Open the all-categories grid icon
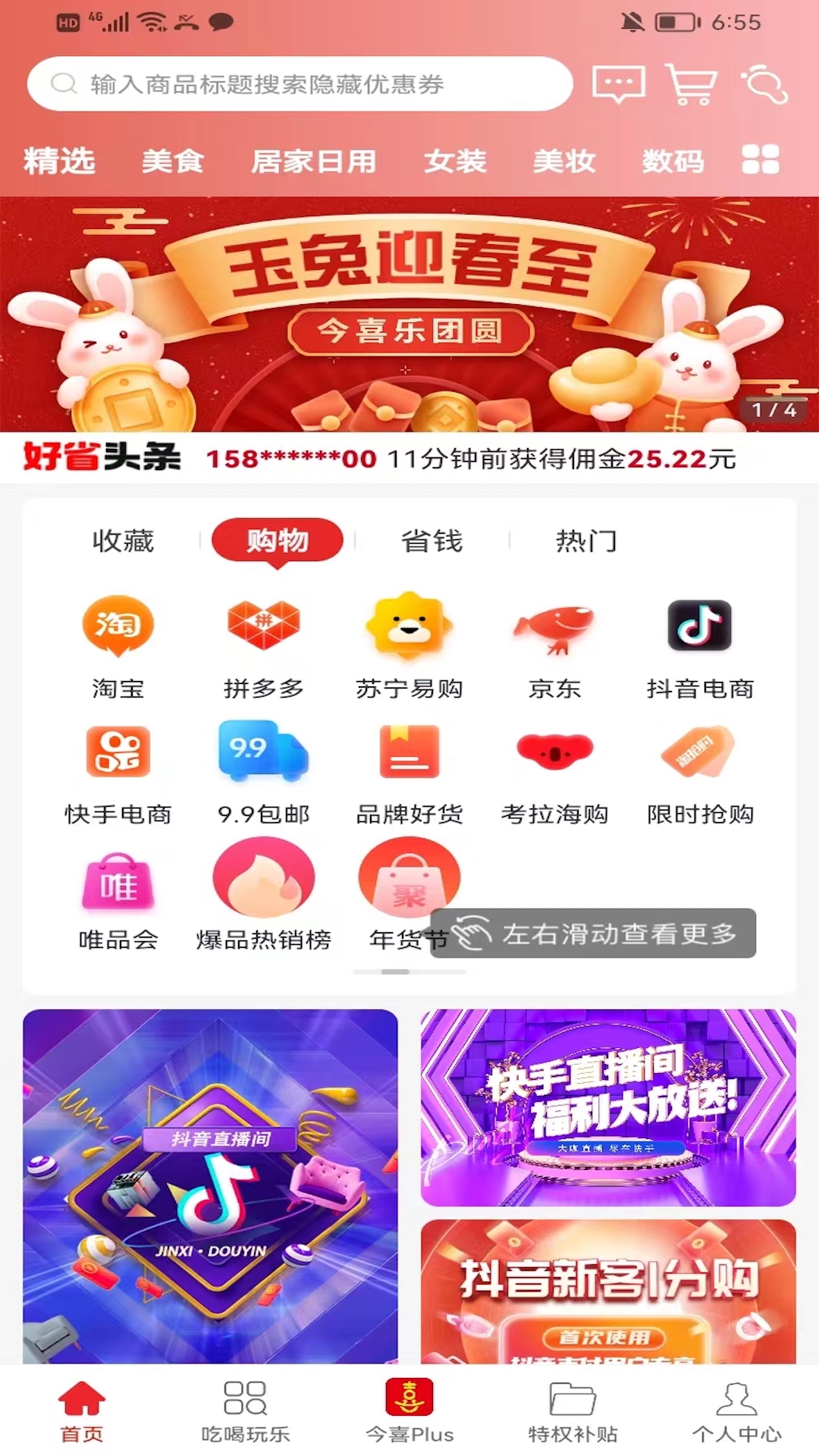This screenshot has height=1456, width=819. (761, 160)
